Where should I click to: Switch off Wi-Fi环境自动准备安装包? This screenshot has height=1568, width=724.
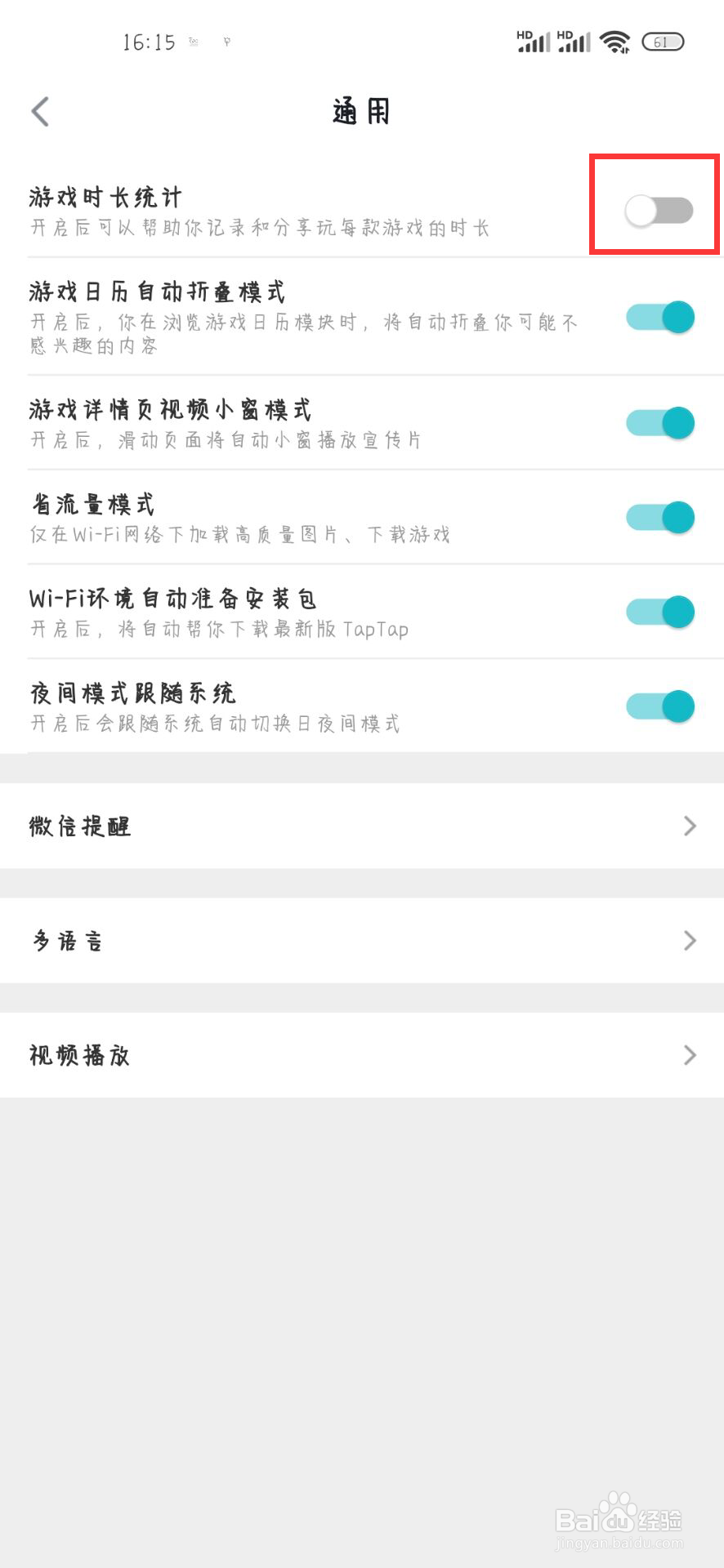point(660,612)
